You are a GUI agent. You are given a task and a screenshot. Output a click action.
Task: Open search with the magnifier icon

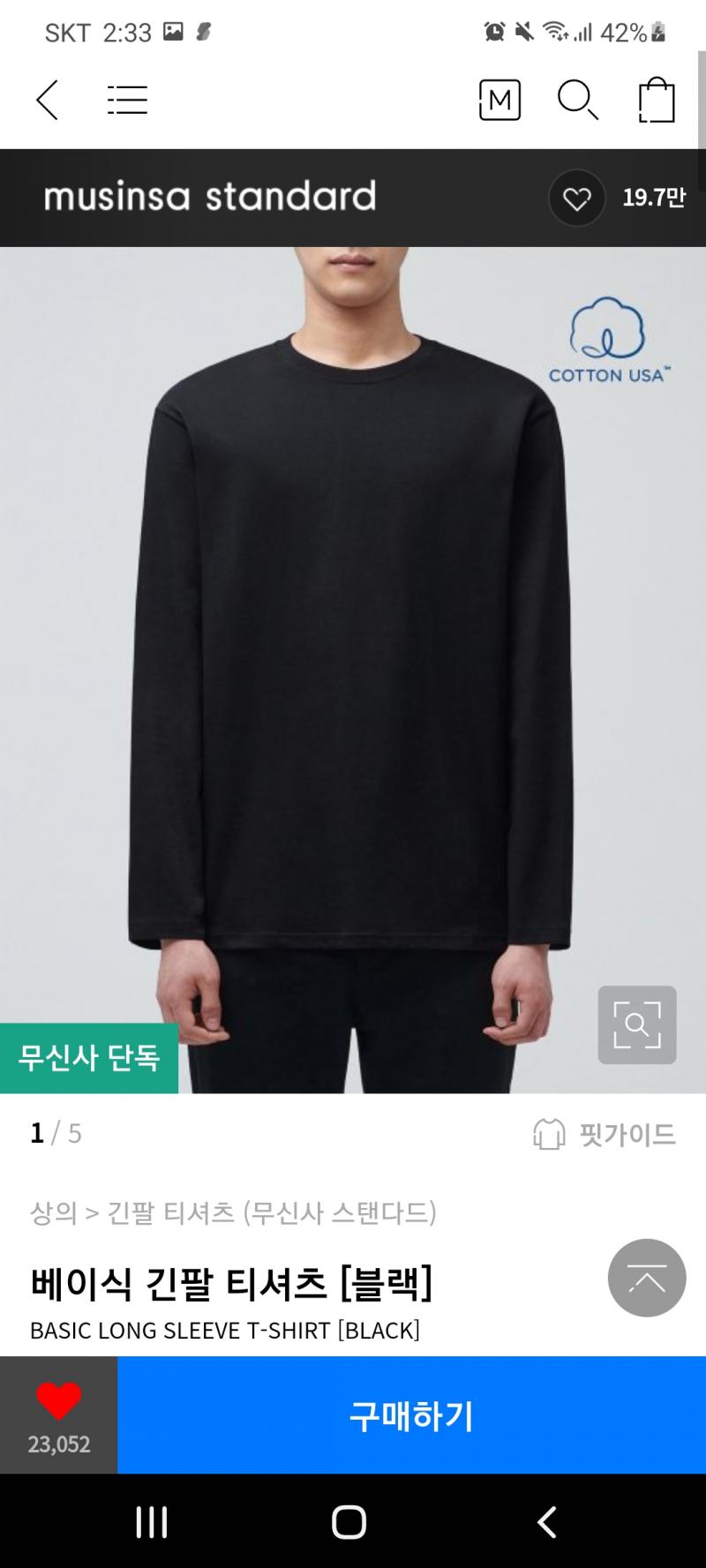pos(578,100)
